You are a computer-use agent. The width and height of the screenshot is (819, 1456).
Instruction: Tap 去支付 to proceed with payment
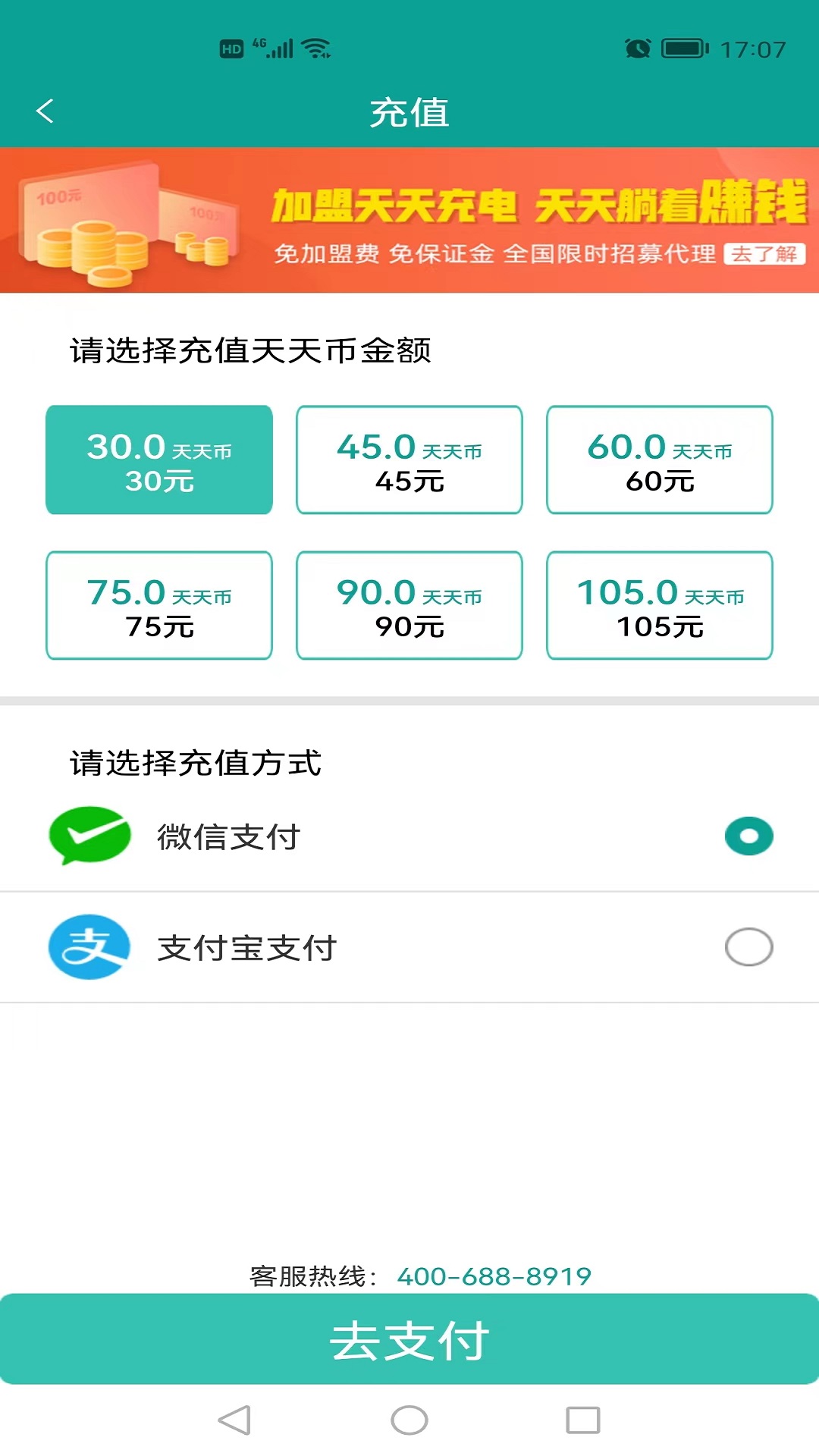pyautogui.click(x=409, y=1340)
